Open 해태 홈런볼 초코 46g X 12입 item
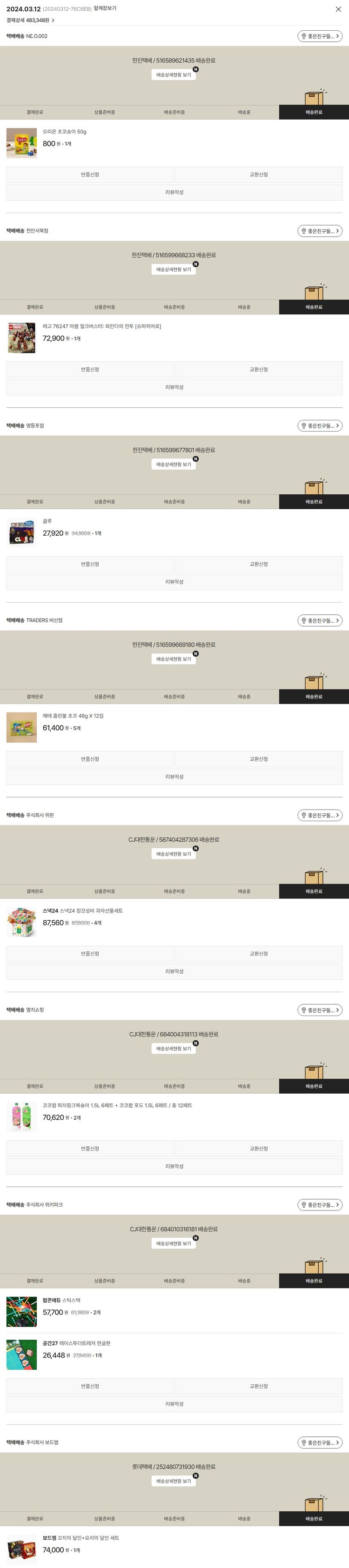349x1568 pixels. click(x=73, y=716)
